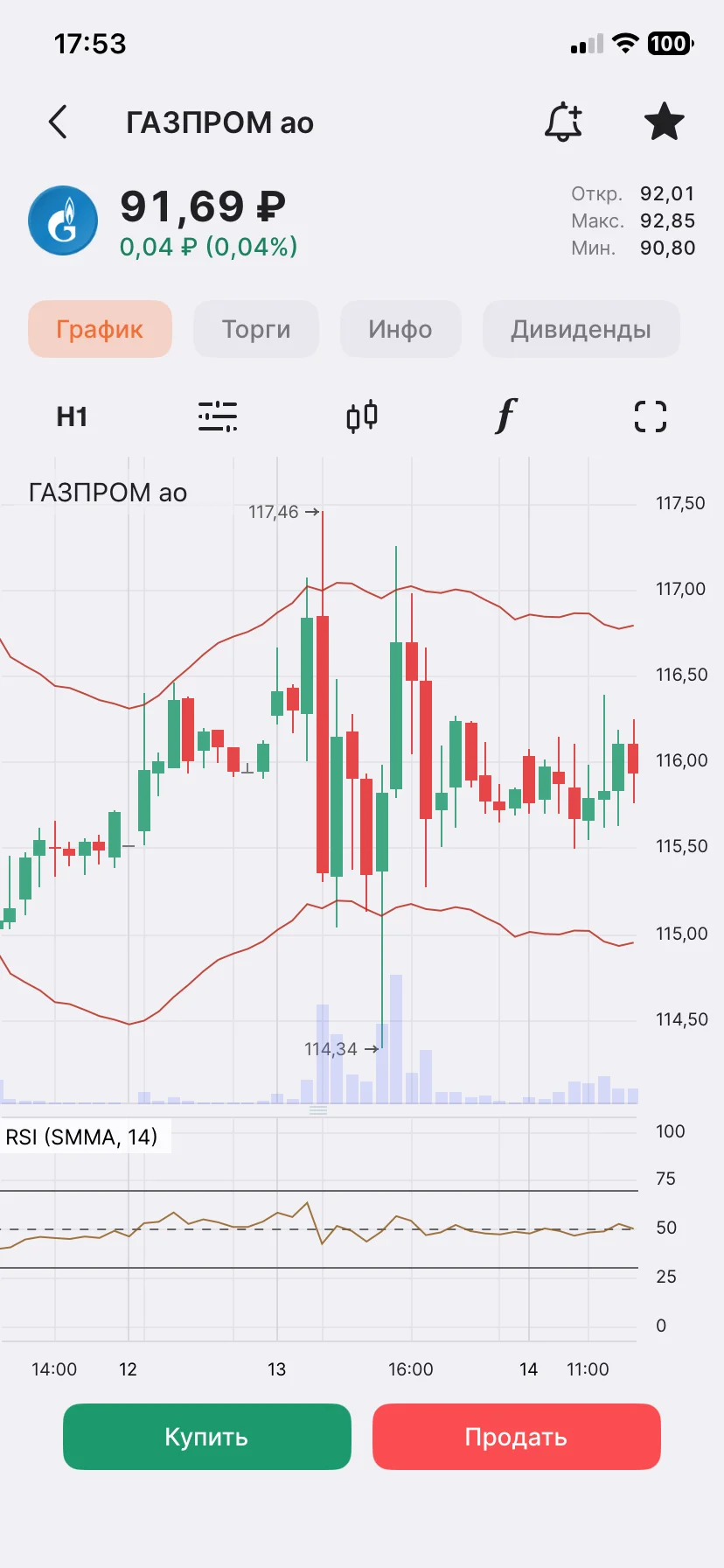Change the H1 chart timeframe
Image resolution: width=724 pixels, height=1568 pixels.
point(72,416)
